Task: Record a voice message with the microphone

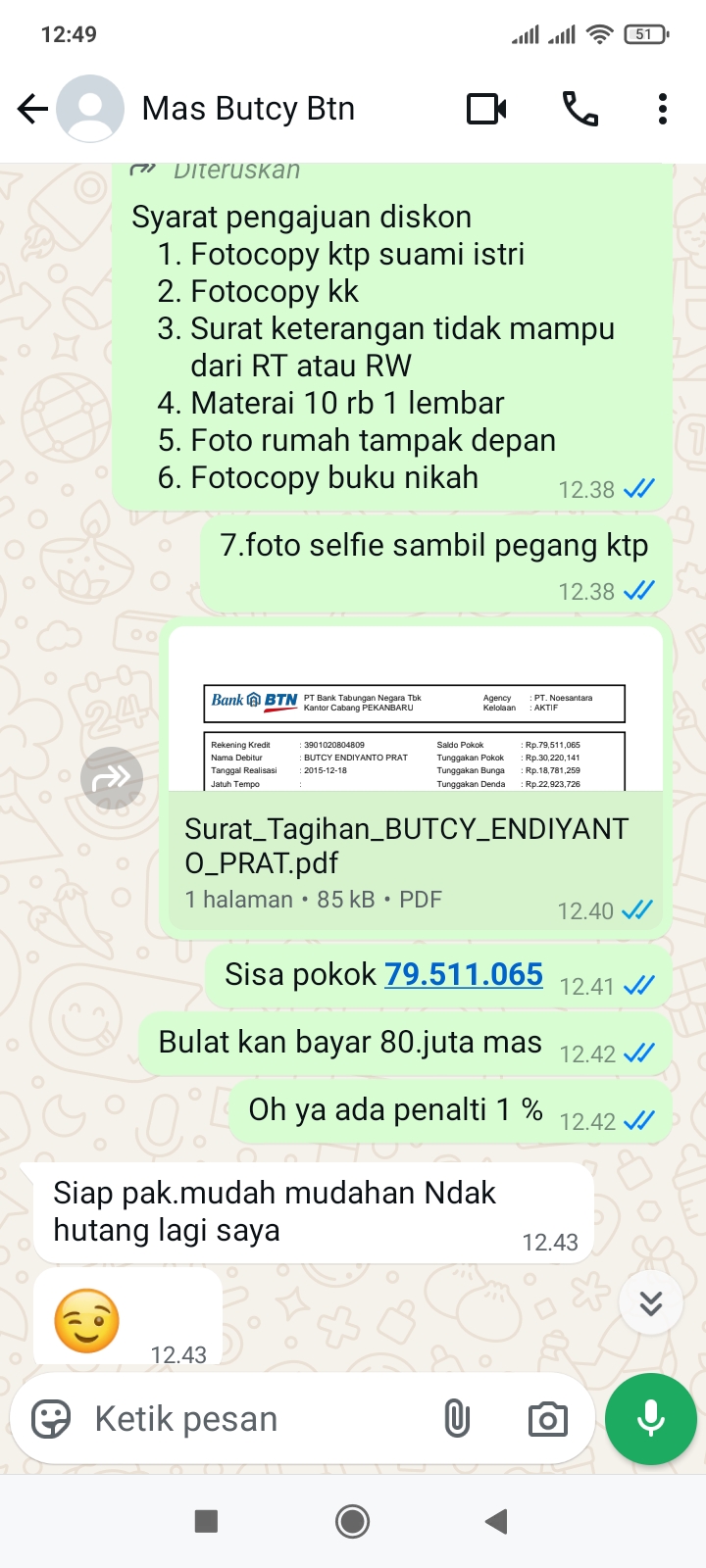Action: 650,1418
